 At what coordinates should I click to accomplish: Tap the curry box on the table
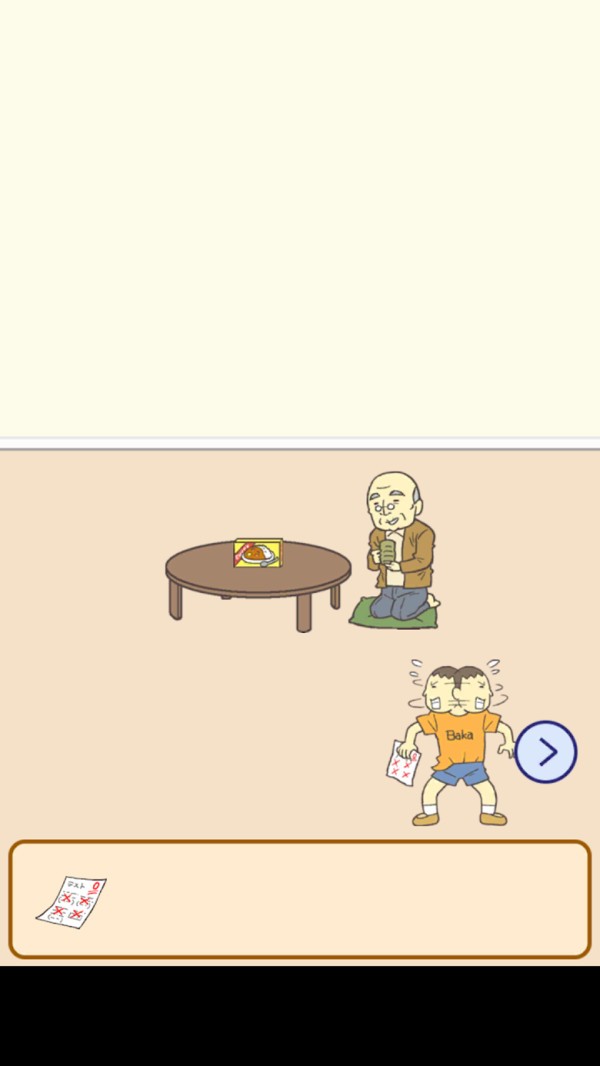(x=258, y=553)
